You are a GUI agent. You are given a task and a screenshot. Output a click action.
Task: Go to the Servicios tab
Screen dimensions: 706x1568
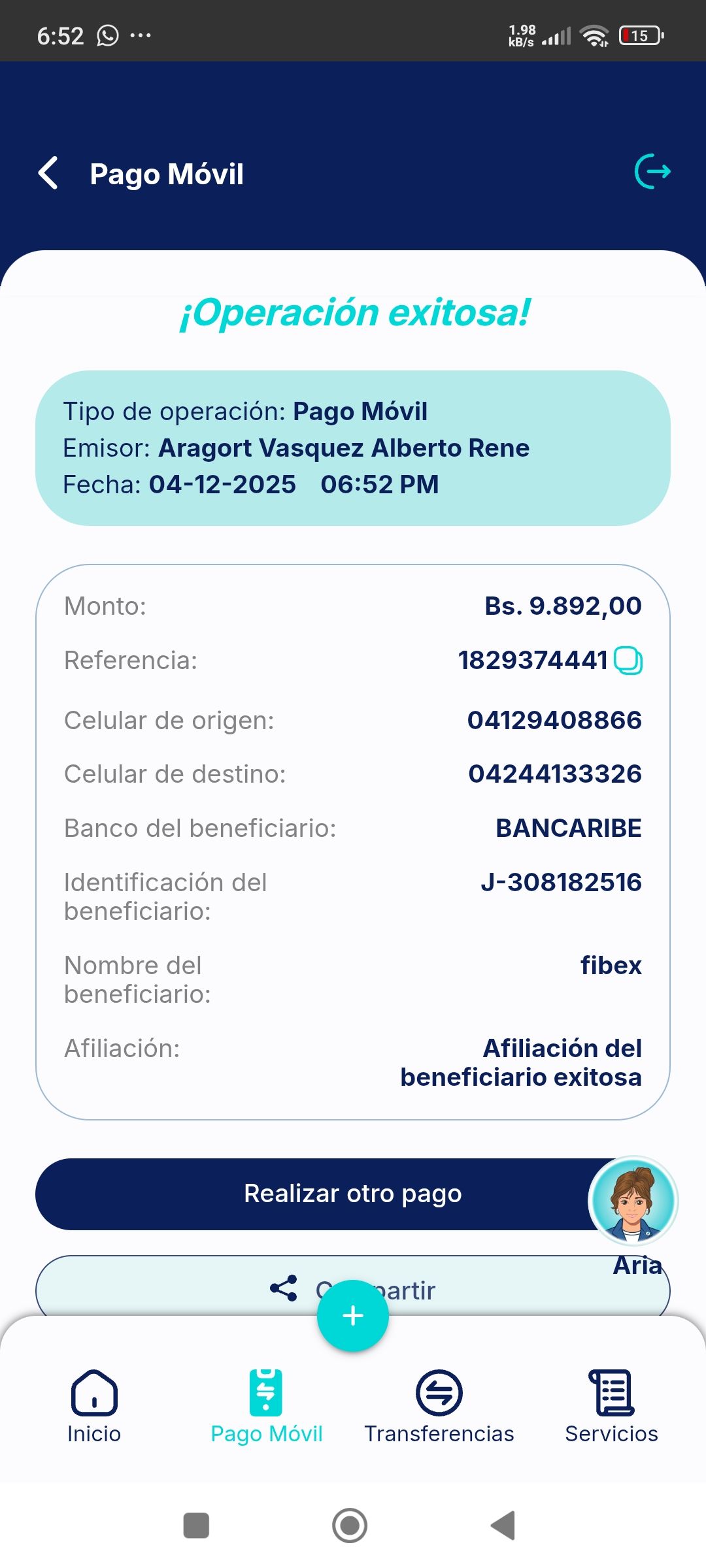pyautogui.click(x=611, y=1406)
